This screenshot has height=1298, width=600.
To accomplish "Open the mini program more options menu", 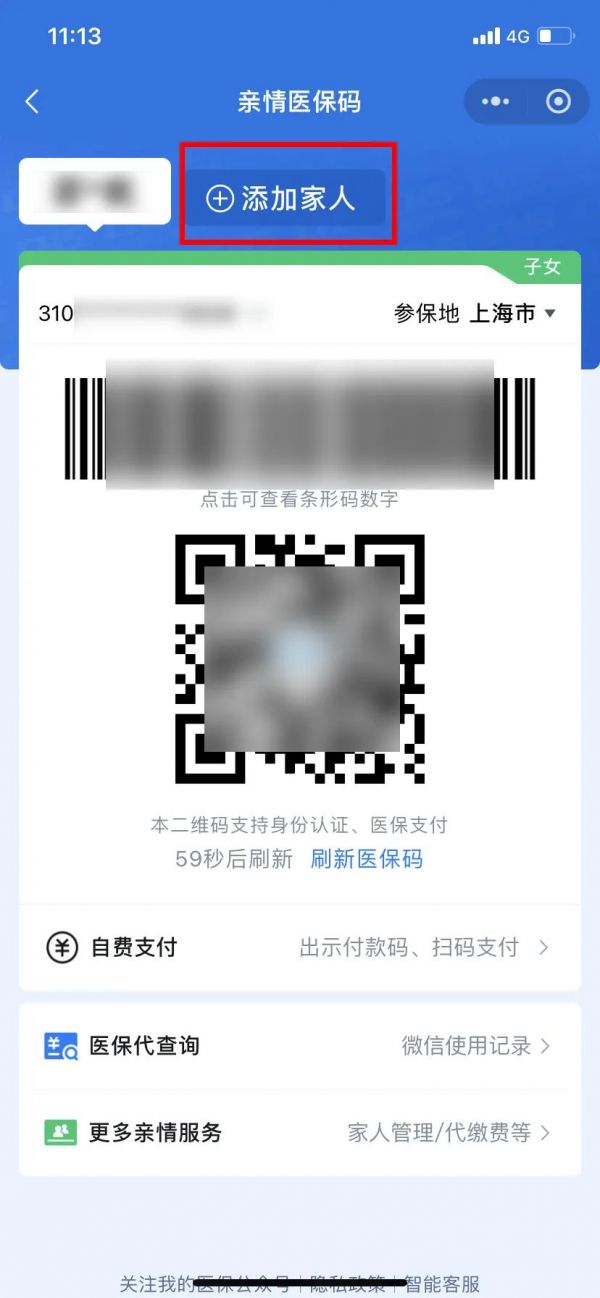I will pos(495,102).
